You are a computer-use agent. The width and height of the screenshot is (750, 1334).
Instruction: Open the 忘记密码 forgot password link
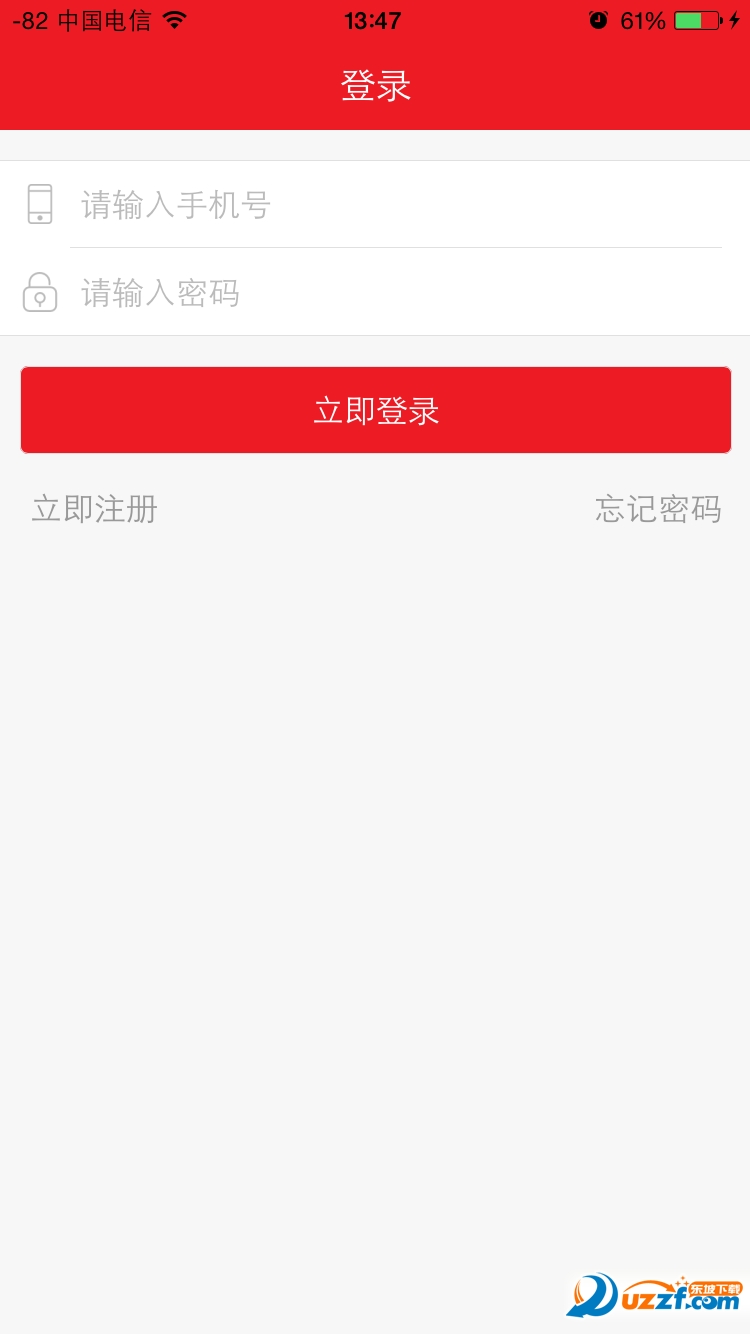(x=657, y=509)
